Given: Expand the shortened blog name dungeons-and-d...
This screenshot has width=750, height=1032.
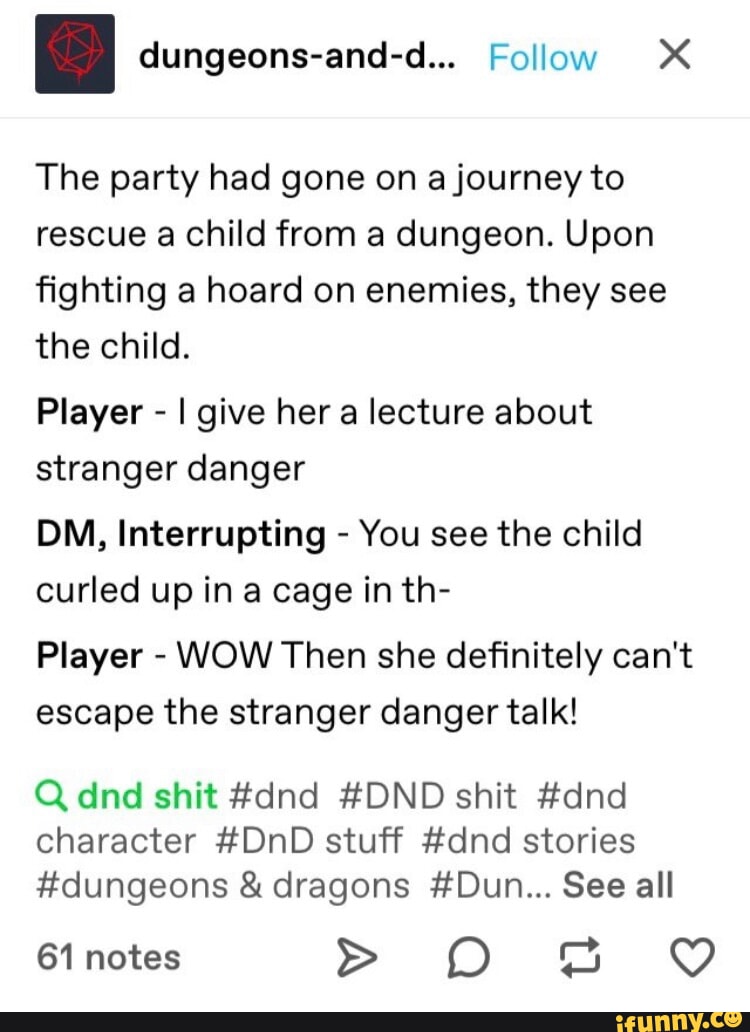Looking at the screenshot, I should click(295, 57).
